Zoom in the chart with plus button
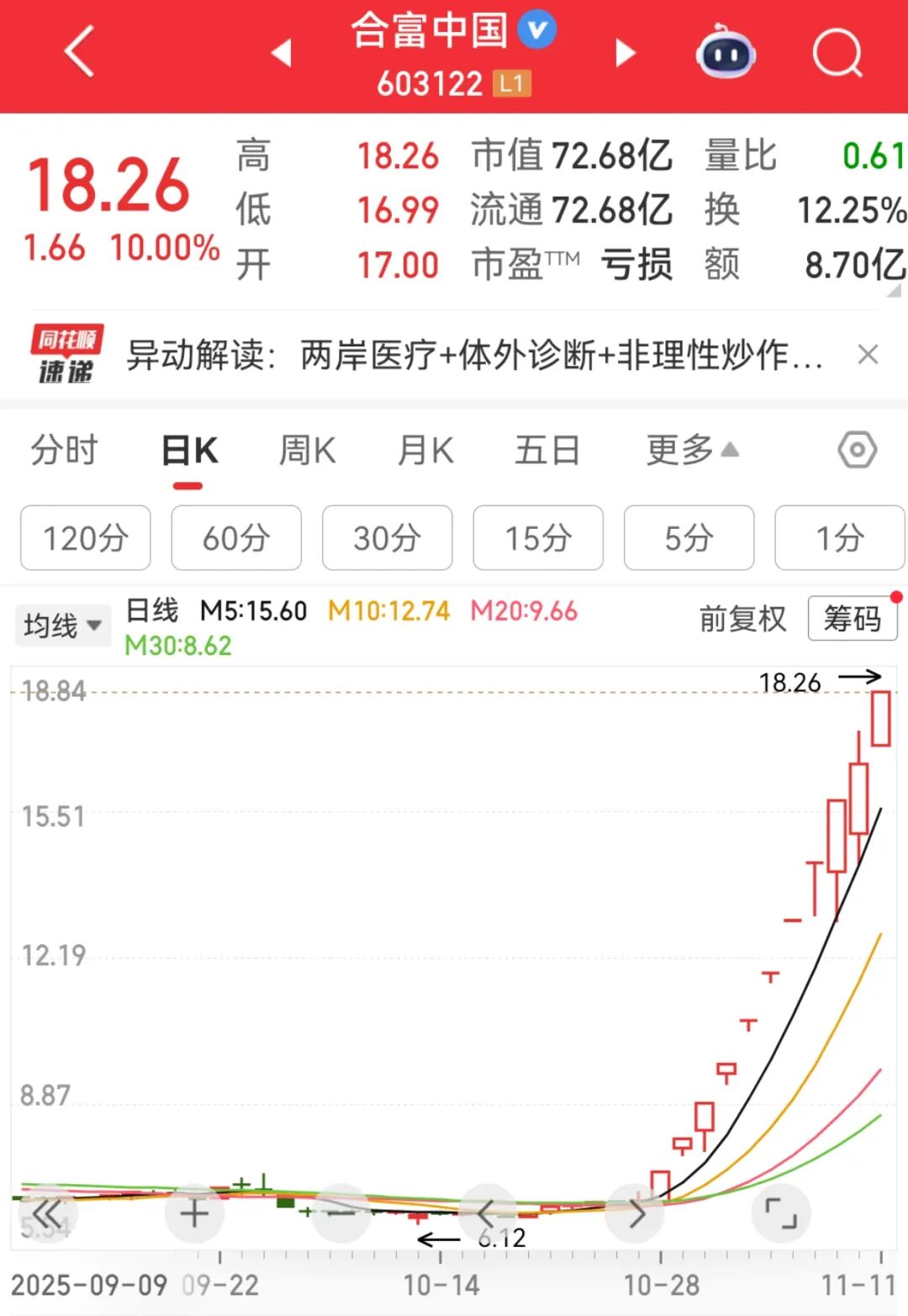This screenshot has width=908, height=1316. point(194,1213)
